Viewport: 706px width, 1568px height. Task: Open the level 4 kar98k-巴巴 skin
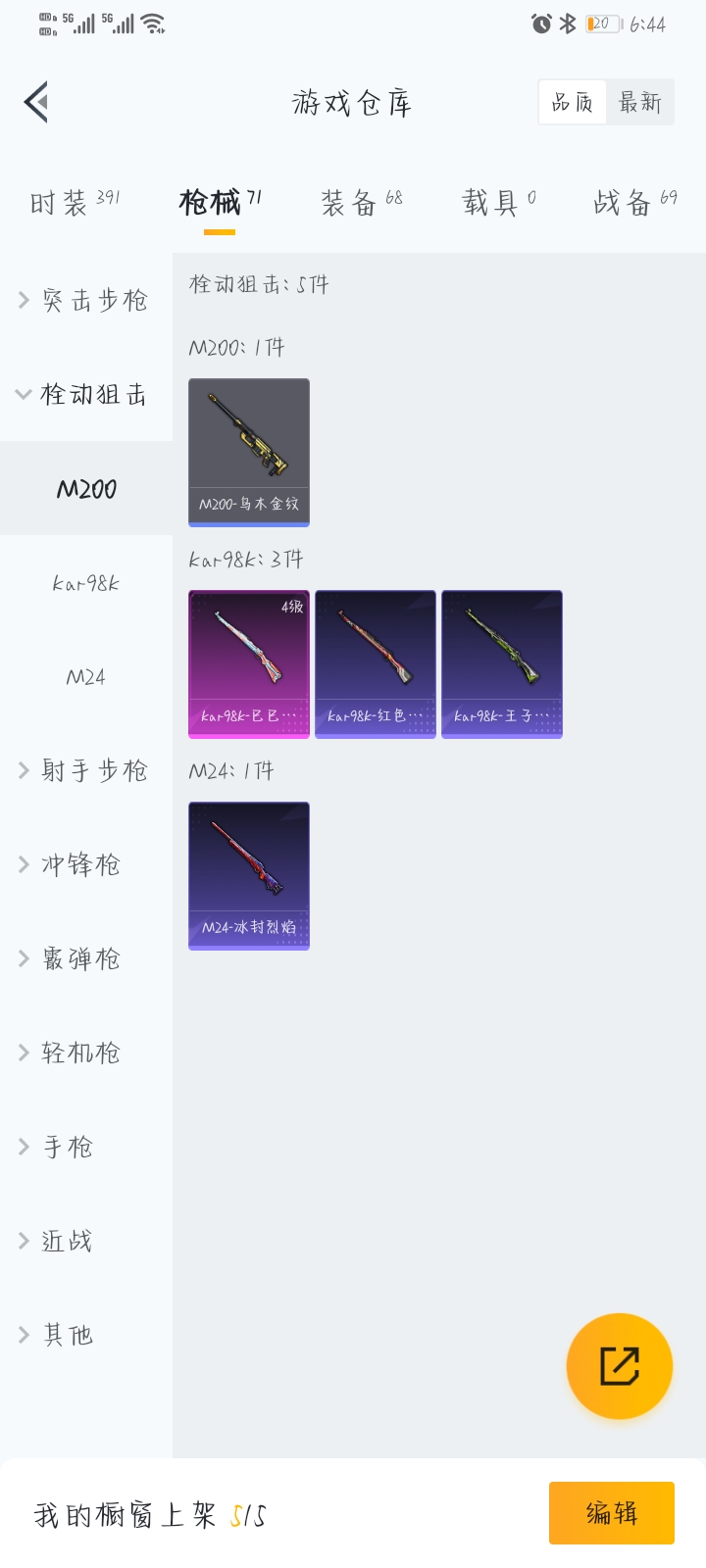point(249,663)
